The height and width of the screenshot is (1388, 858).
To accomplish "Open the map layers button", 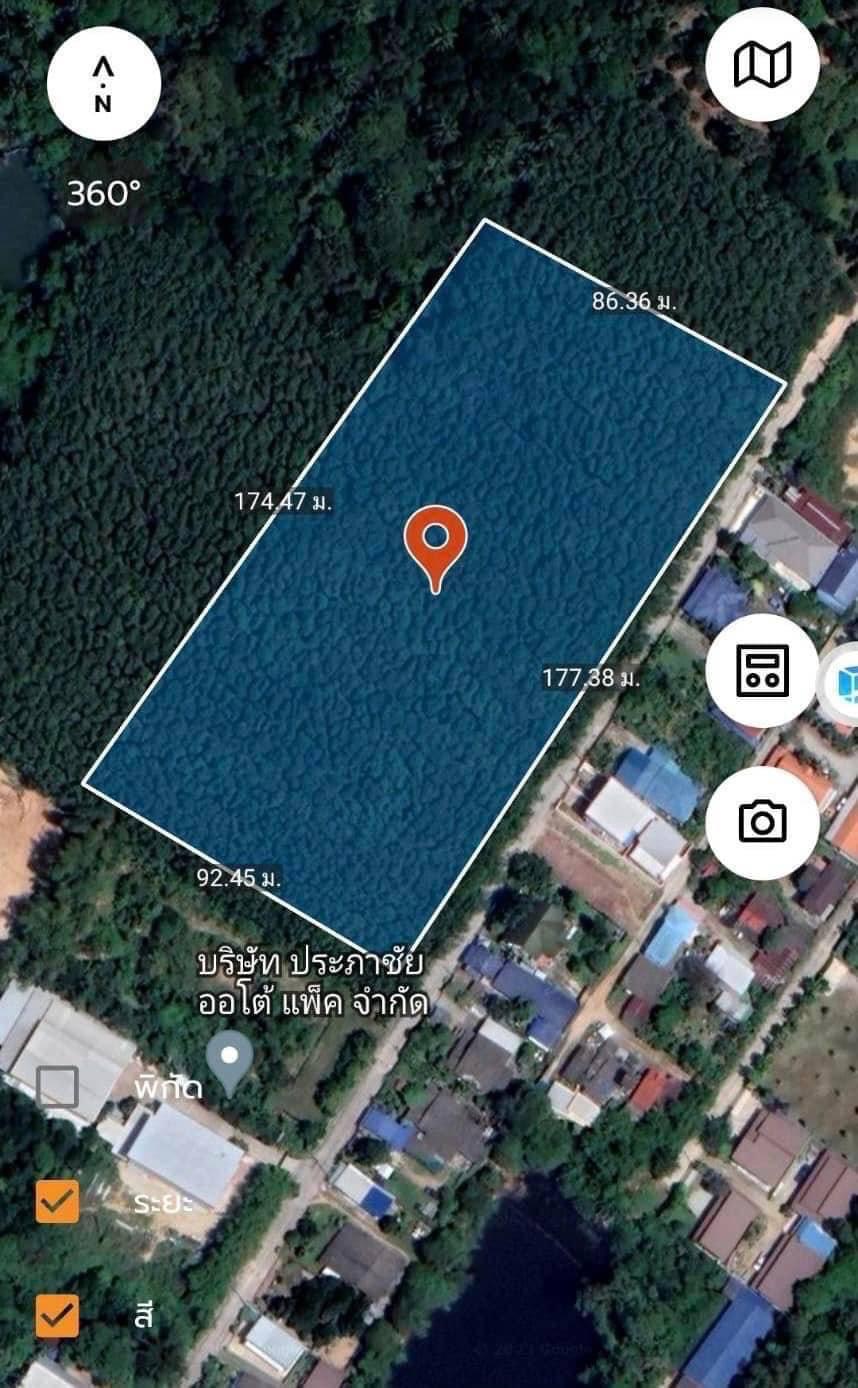I will coord(762,64).
